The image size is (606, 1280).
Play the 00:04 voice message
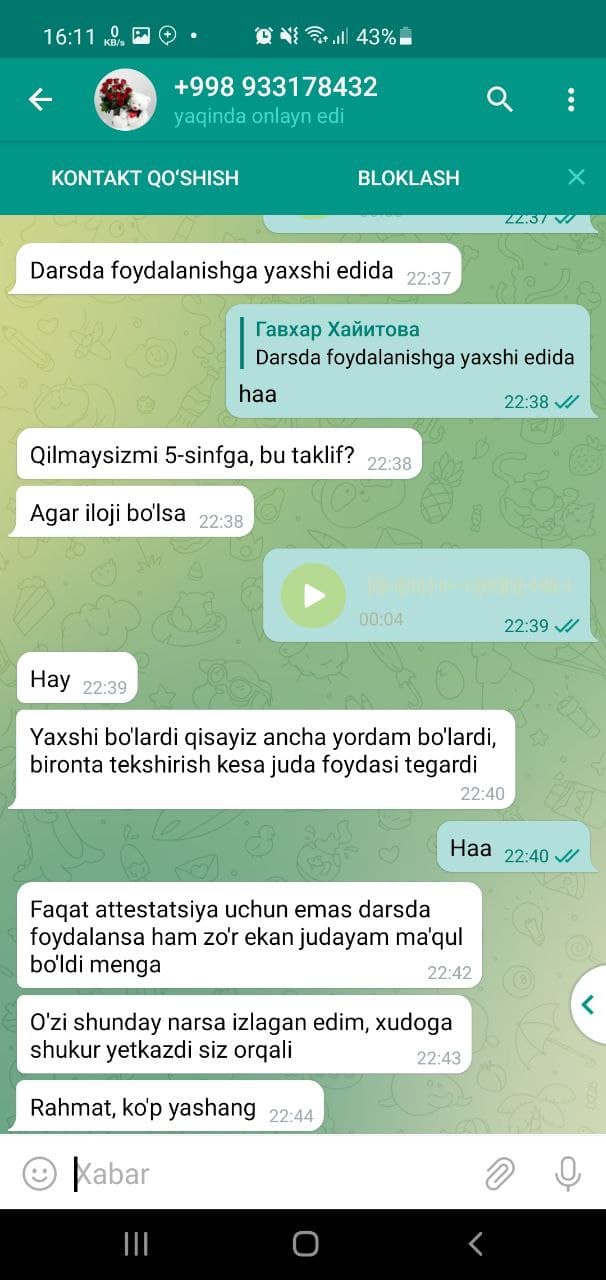click(x=314, y=595)
